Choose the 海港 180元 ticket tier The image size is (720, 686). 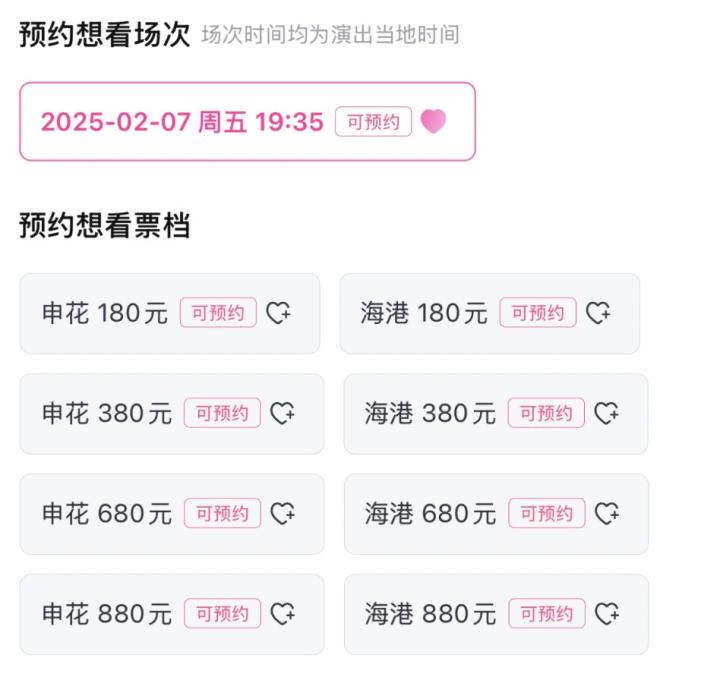(x=489, y=313)
